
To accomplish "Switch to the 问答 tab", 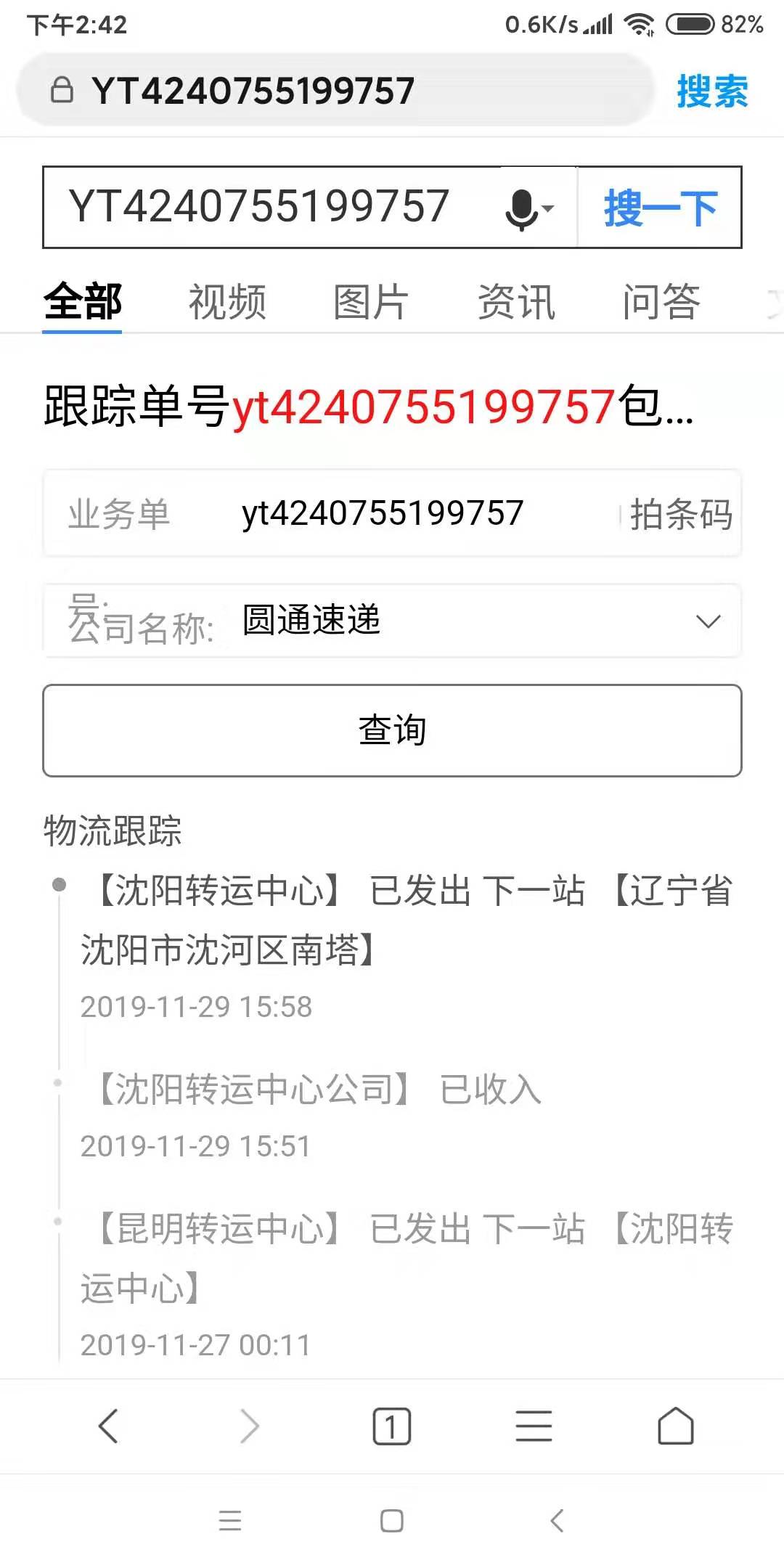I will click(661, 301).
